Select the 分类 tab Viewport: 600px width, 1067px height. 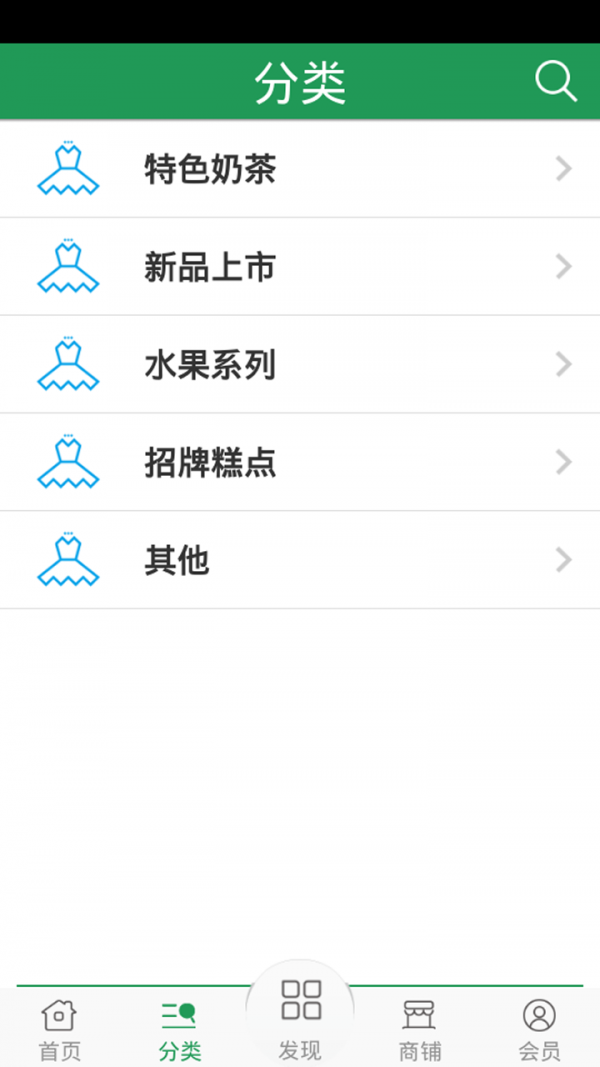coord(180,1029)
